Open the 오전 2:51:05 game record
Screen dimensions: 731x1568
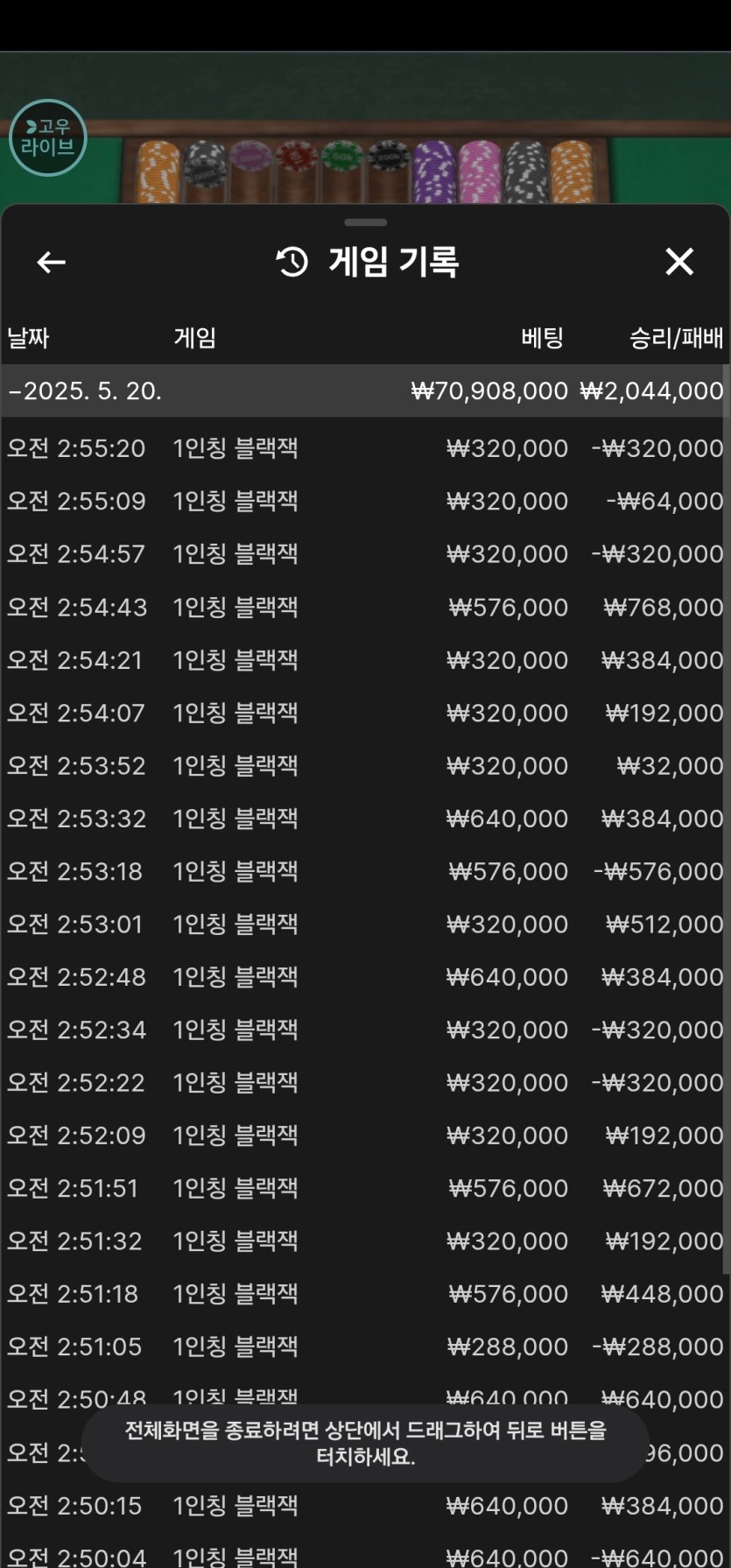[365, 1347]
